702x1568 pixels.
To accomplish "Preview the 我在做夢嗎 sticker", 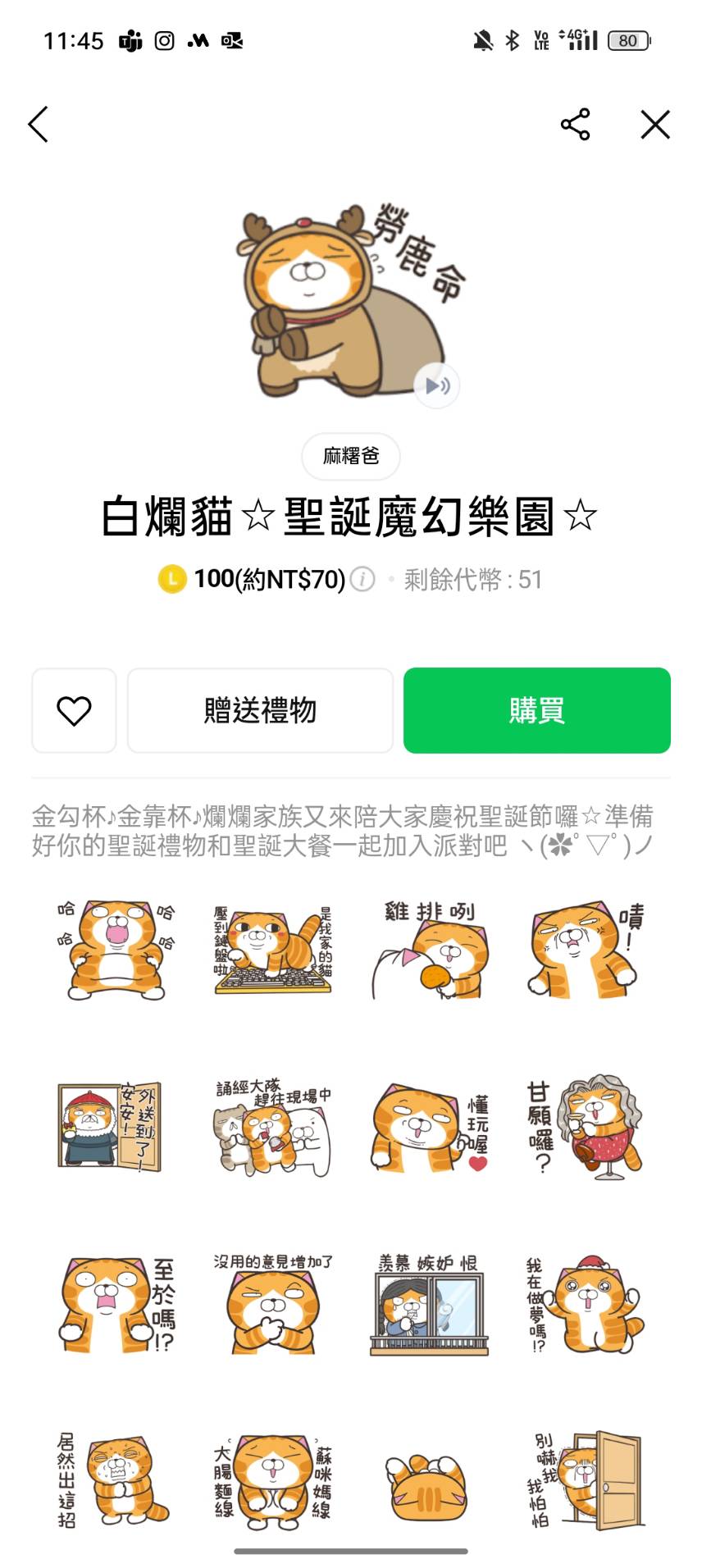I will point(586,1304).
